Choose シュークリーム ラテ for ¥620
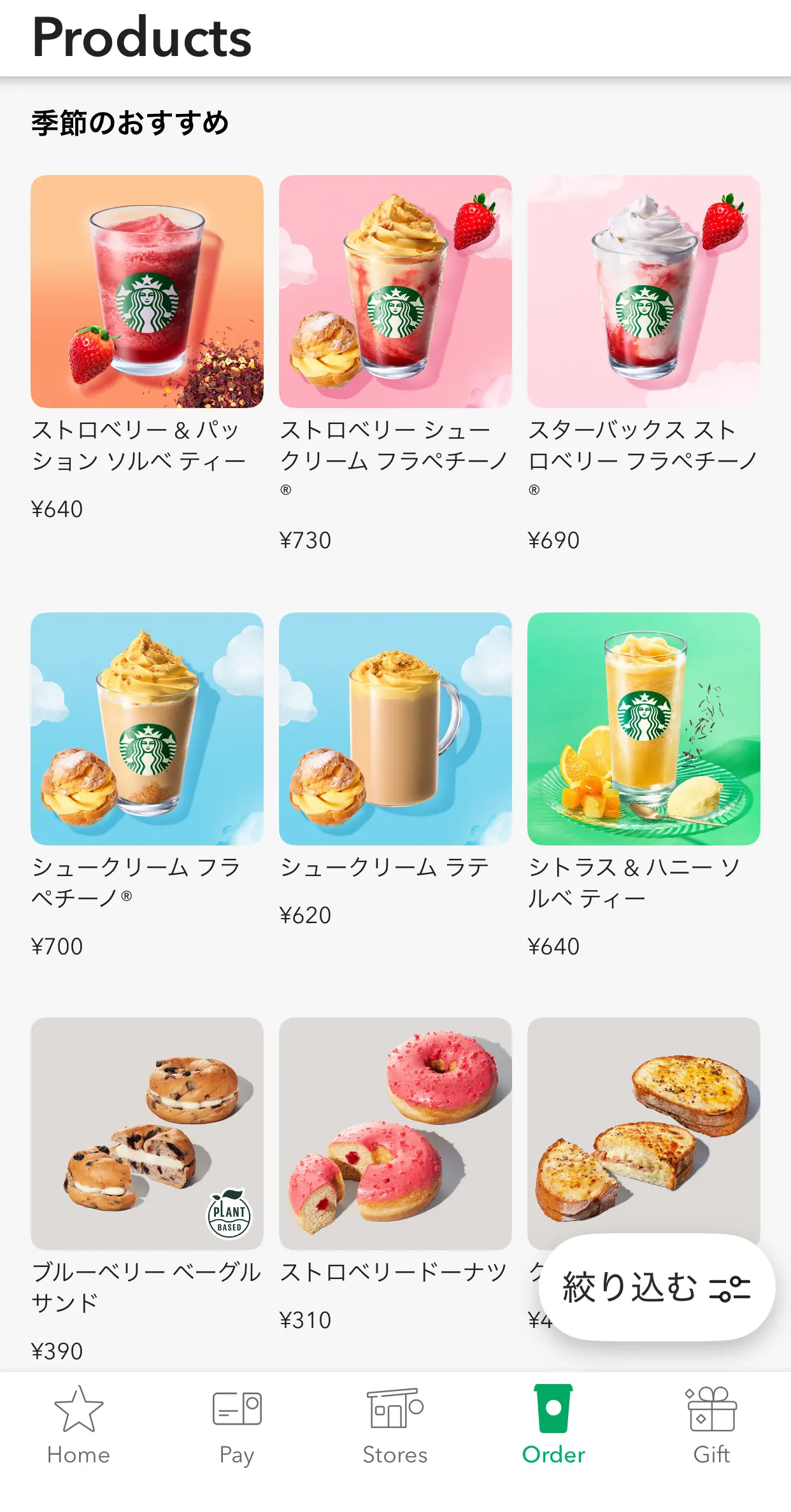The image size is (791, 1512). 395,728
